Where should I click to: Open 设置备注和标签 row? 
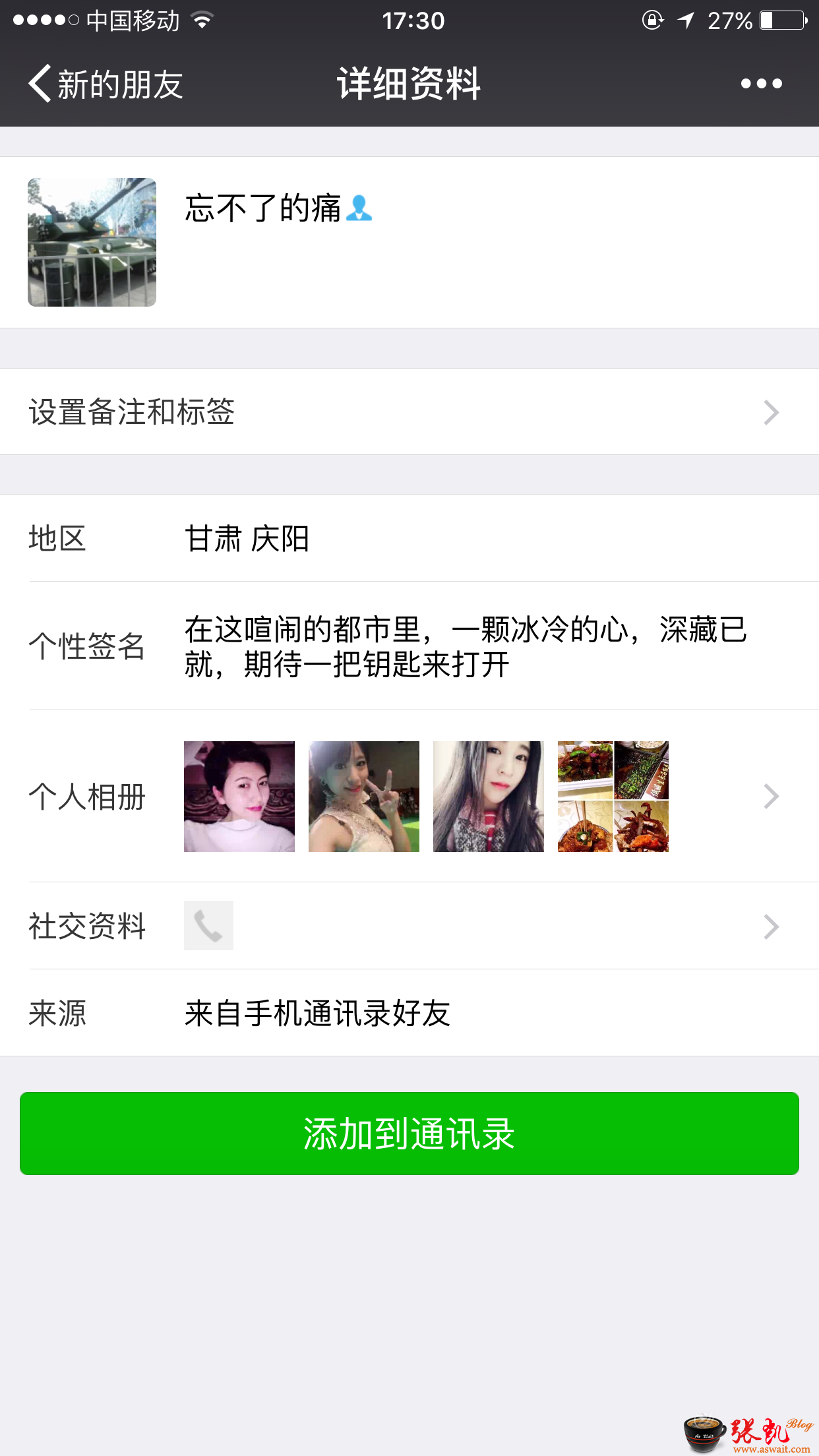[409, 412]
